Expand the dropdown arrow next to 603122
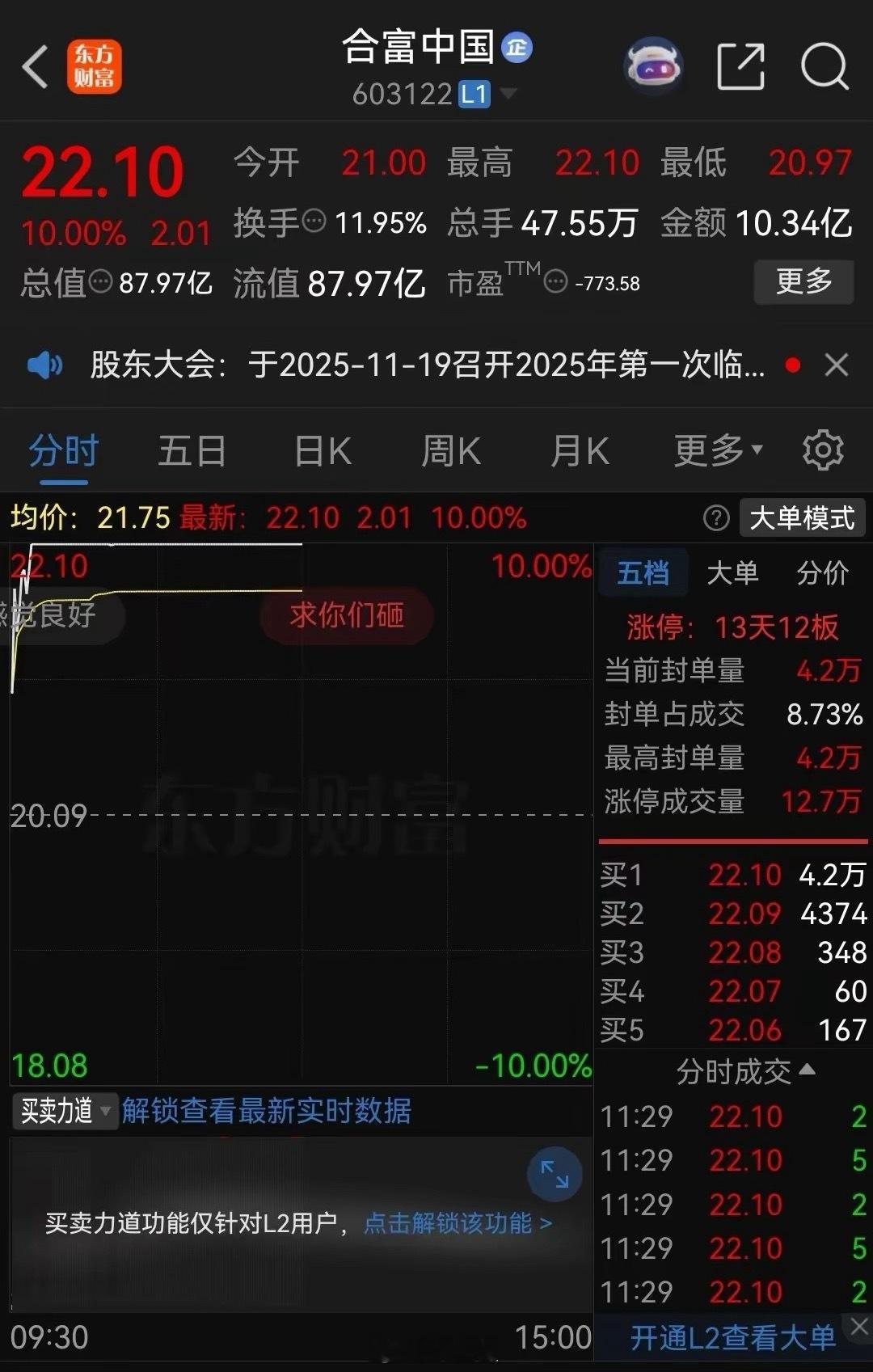Image resolution: width=873 pixels, height=1372 pixels. pyautogui.click(x=509, y=95)
